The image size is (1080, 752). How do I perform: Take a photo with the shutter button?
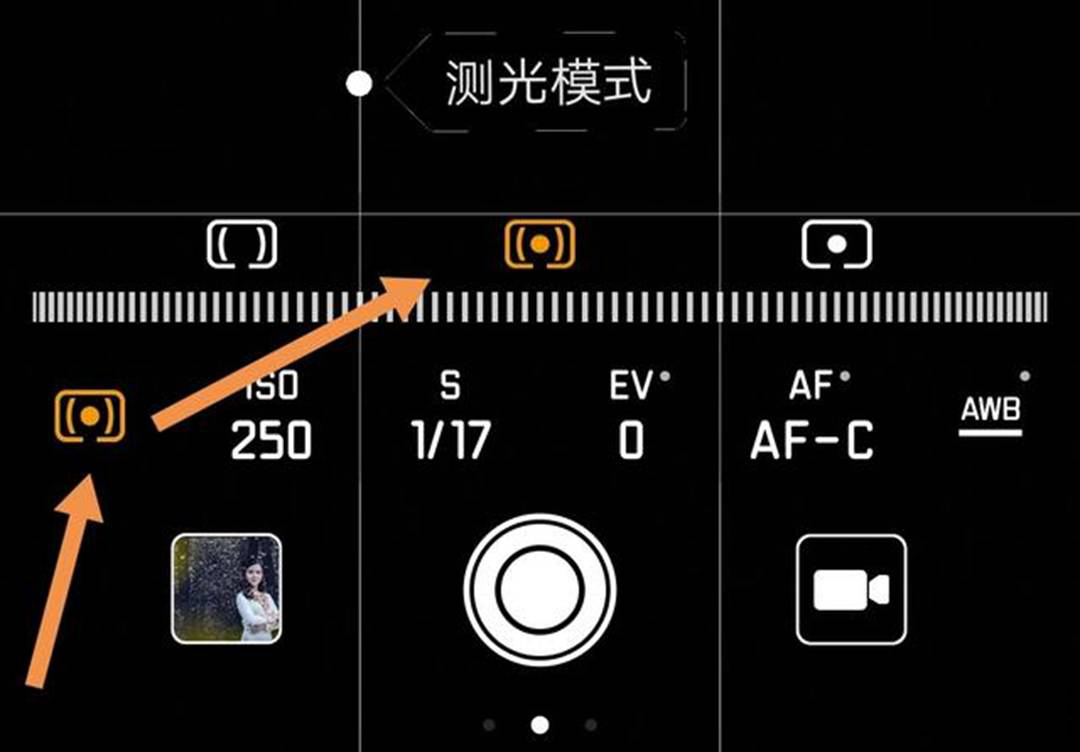(x=540, y=588)
